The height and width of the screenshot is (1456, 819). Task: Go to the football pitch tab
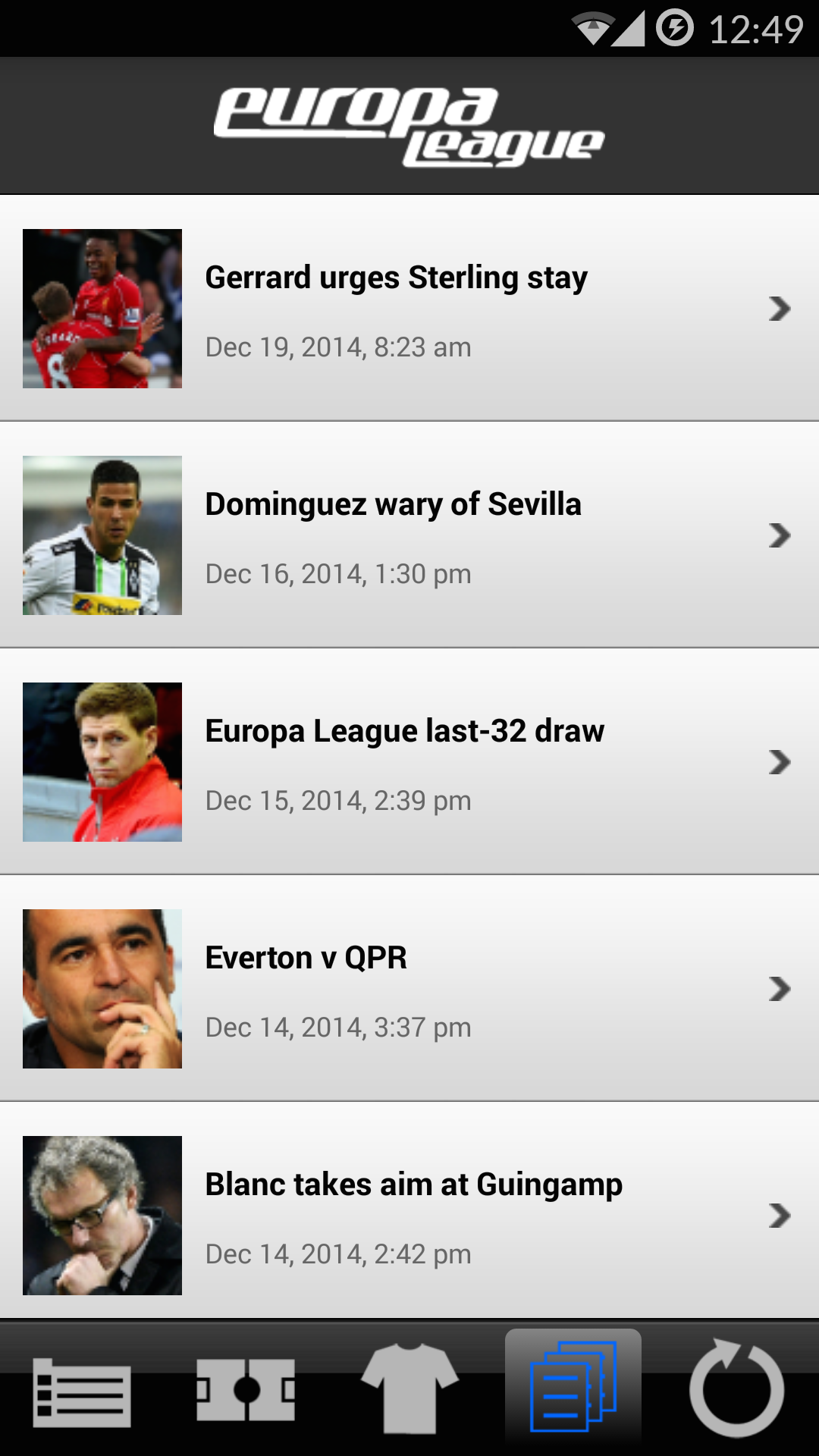[246, 1390]
